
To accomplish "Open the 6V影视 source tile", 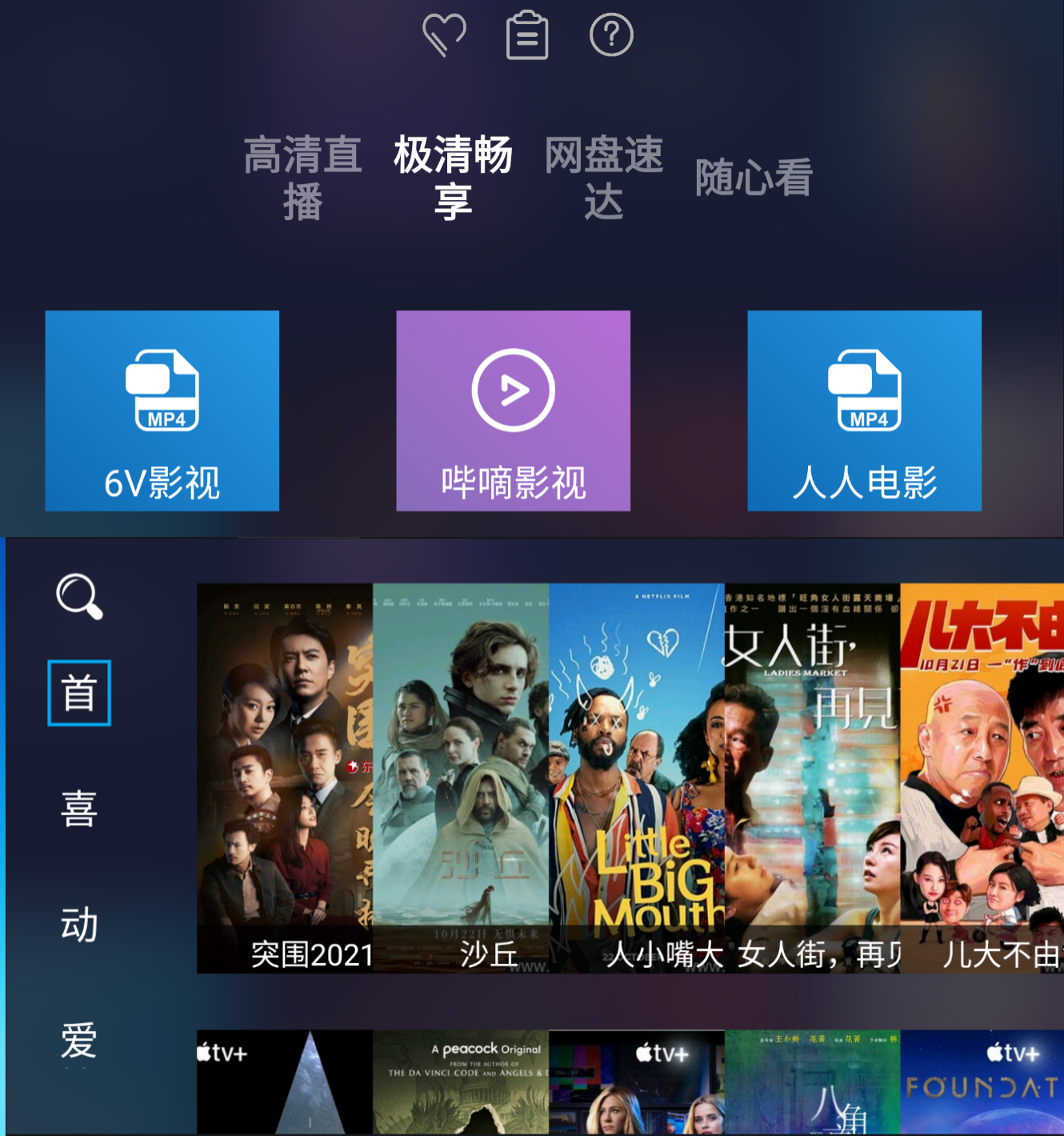I will coord(162,410).
